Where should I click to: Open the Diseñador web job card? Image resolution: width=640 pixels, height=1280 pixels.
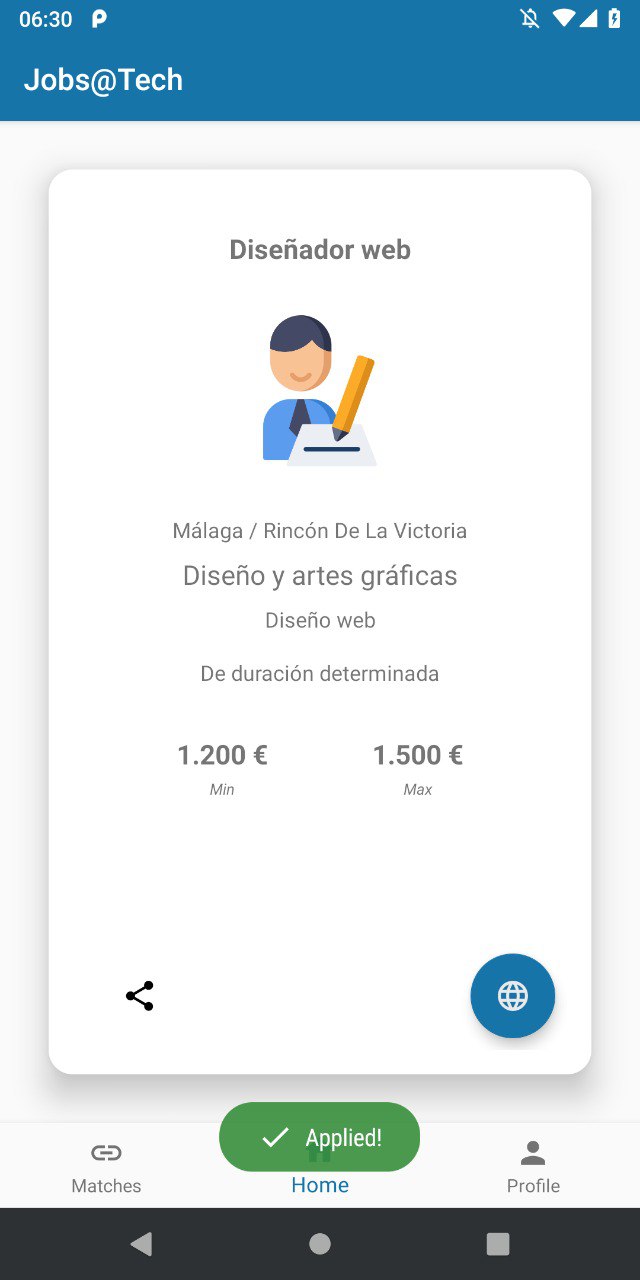320,622
